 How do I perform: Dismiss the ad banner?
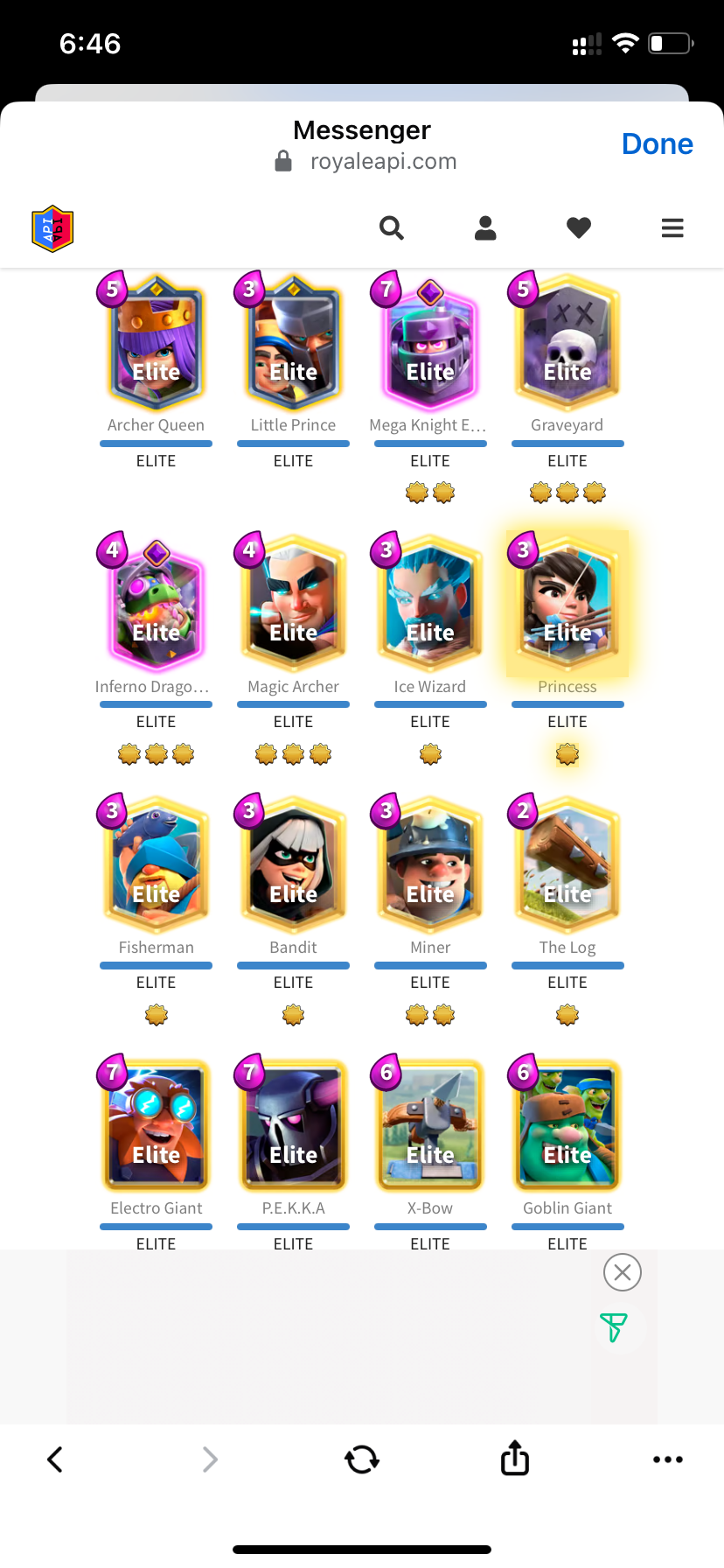click(x=623, y=1272)
